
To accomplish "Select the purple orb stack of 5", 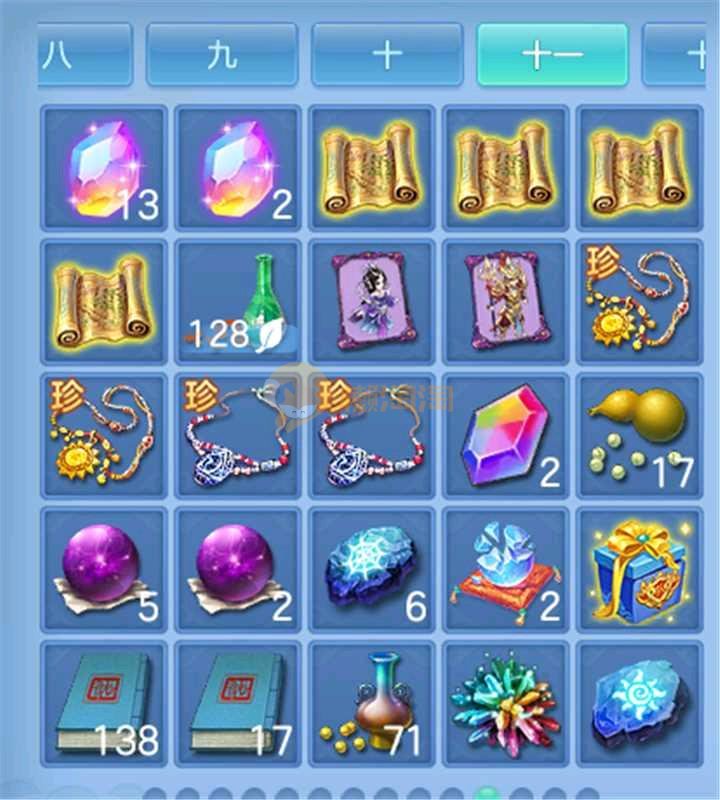I will (104, 570).
